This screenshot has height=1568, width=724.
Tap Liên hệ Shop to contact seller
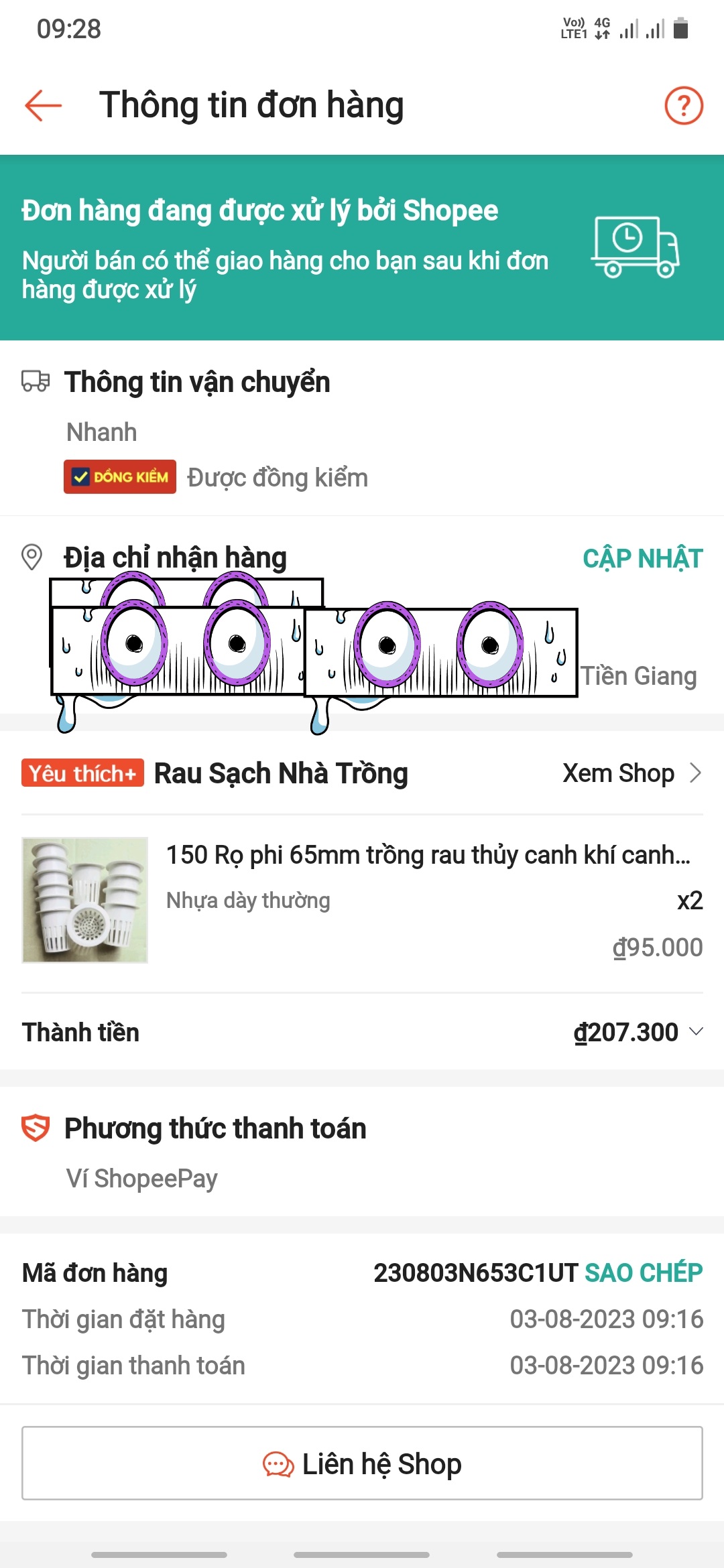(x=362, y=1463)
